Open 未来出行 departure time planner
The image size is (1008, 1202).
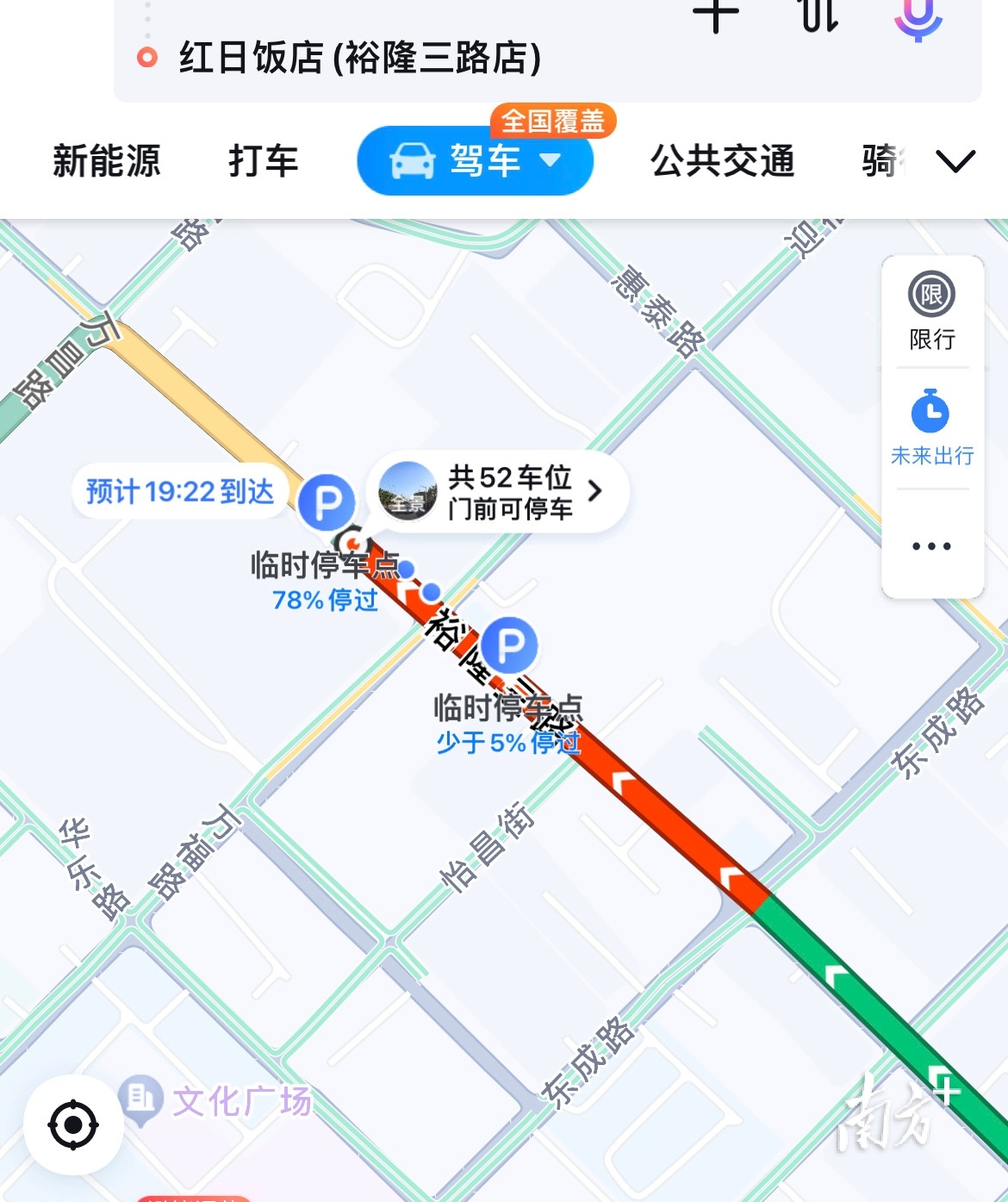[x=931, y=428]
